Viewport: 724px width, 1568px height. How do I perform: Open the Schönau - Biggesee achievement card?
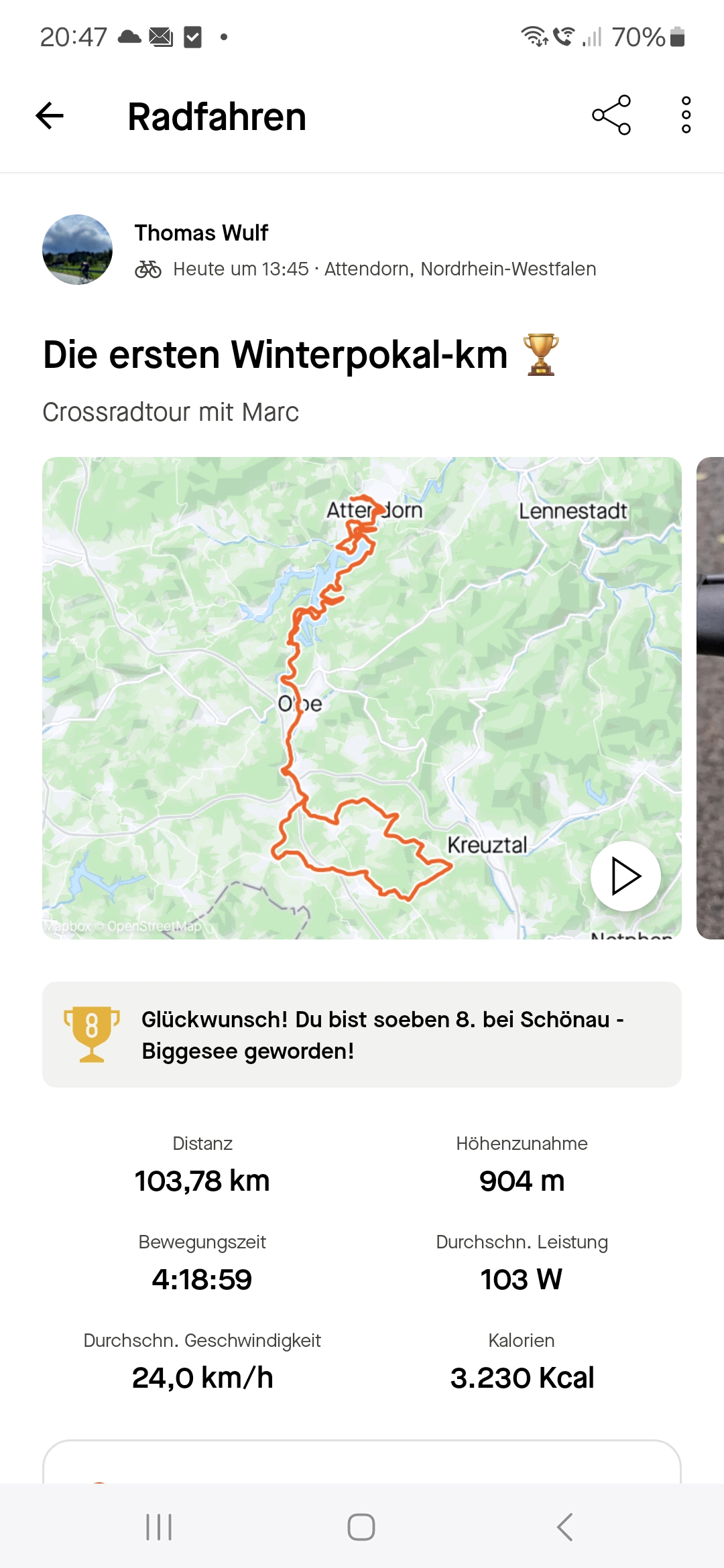point(362,1035)
